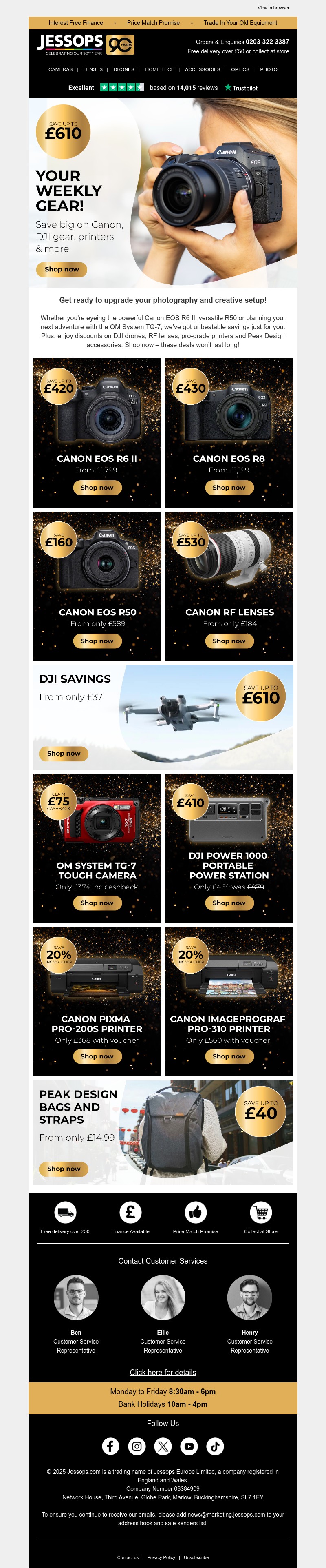Open the View in browser link
The height and width of the screenshot is (1568, 326).
273,8
